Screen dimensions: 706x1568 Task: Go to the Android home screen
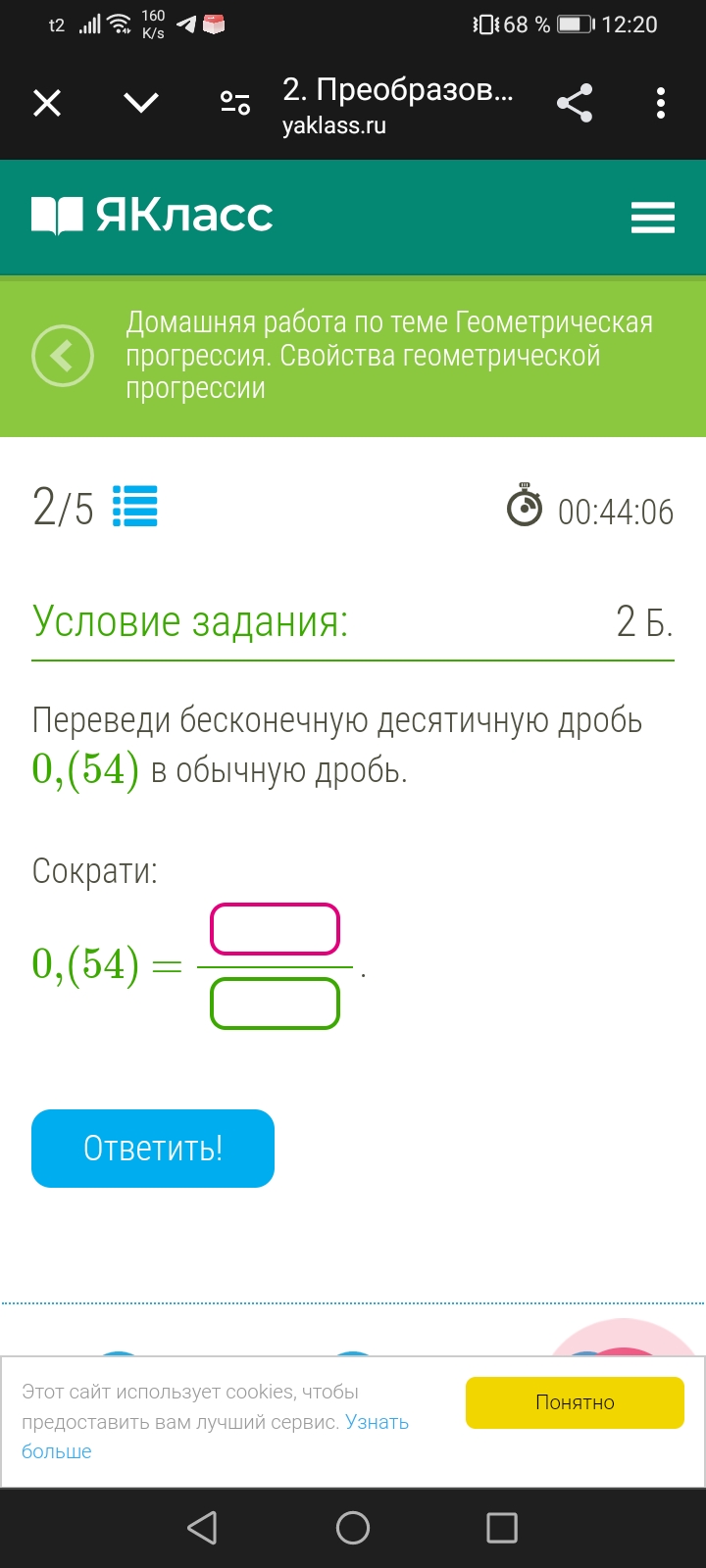353,1528
